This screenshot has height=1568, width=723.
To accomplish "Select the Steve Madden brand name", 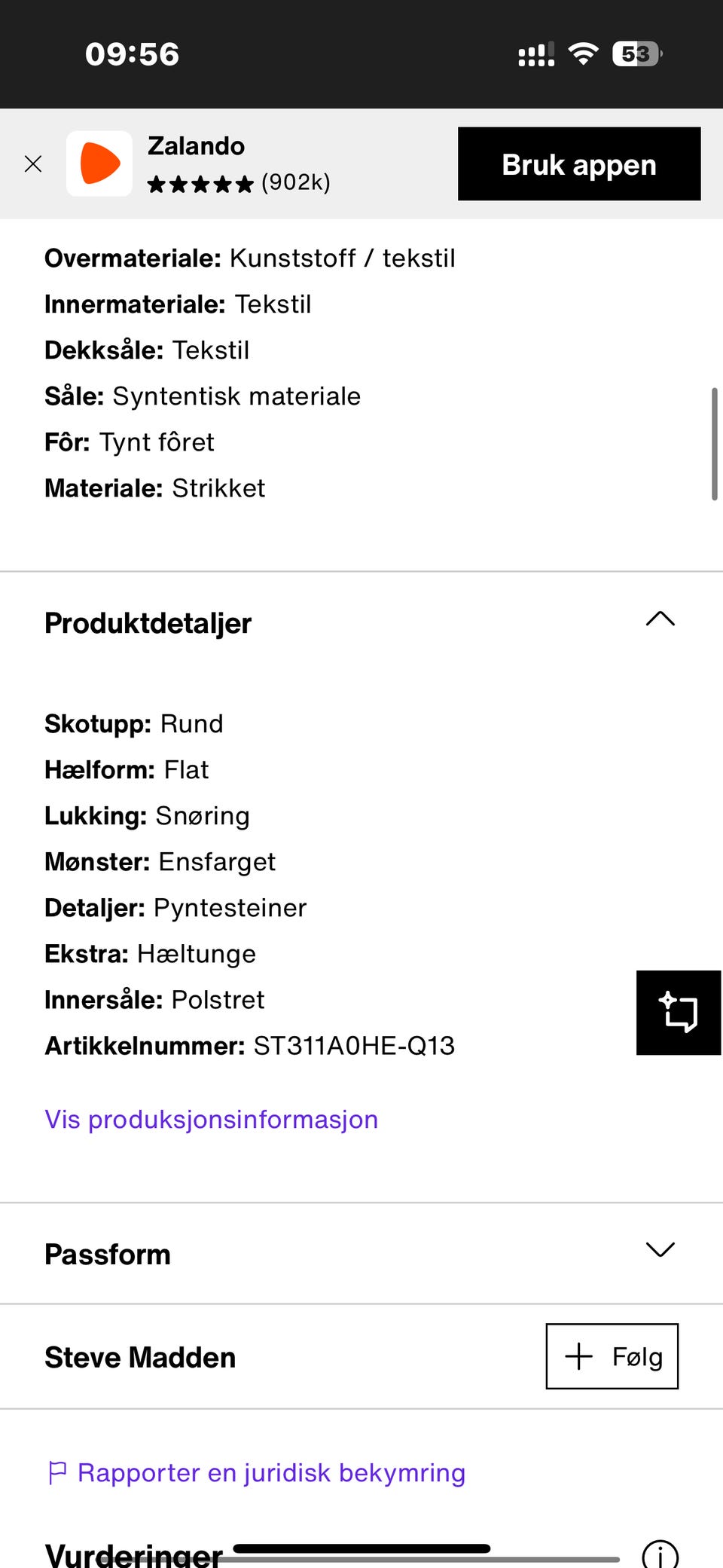I will pyautogui.click(x=139, y=1356).
